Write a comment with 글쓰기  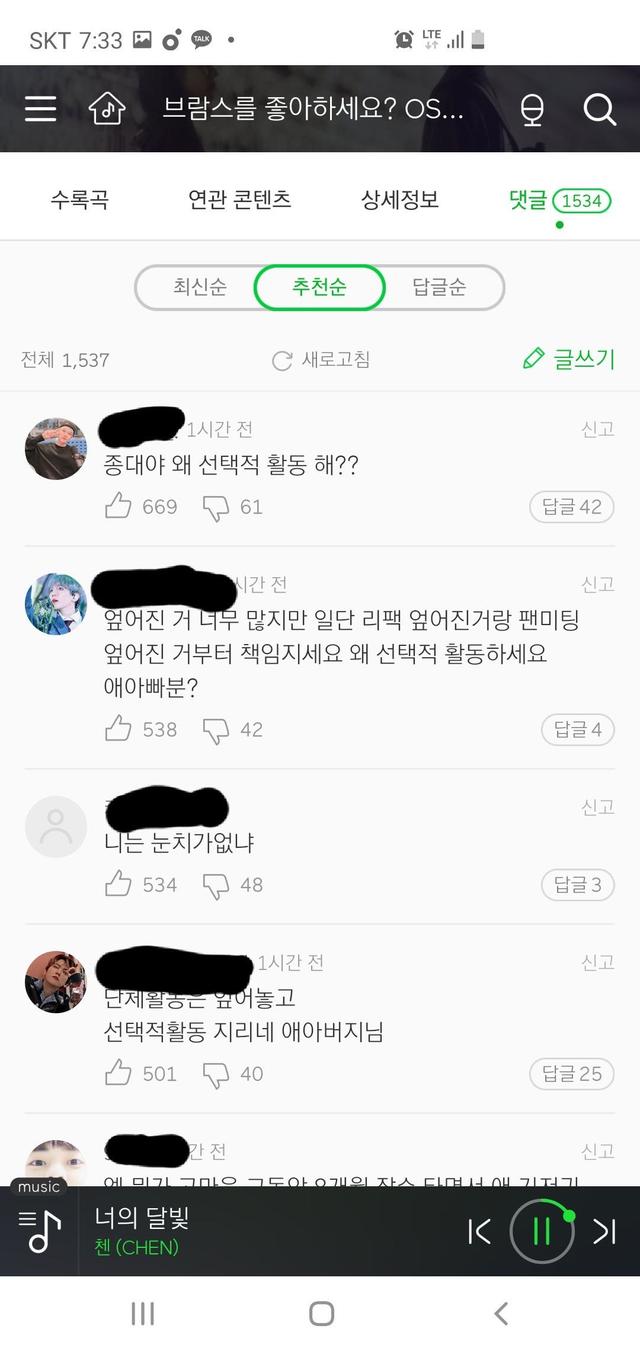pos(569,359)
